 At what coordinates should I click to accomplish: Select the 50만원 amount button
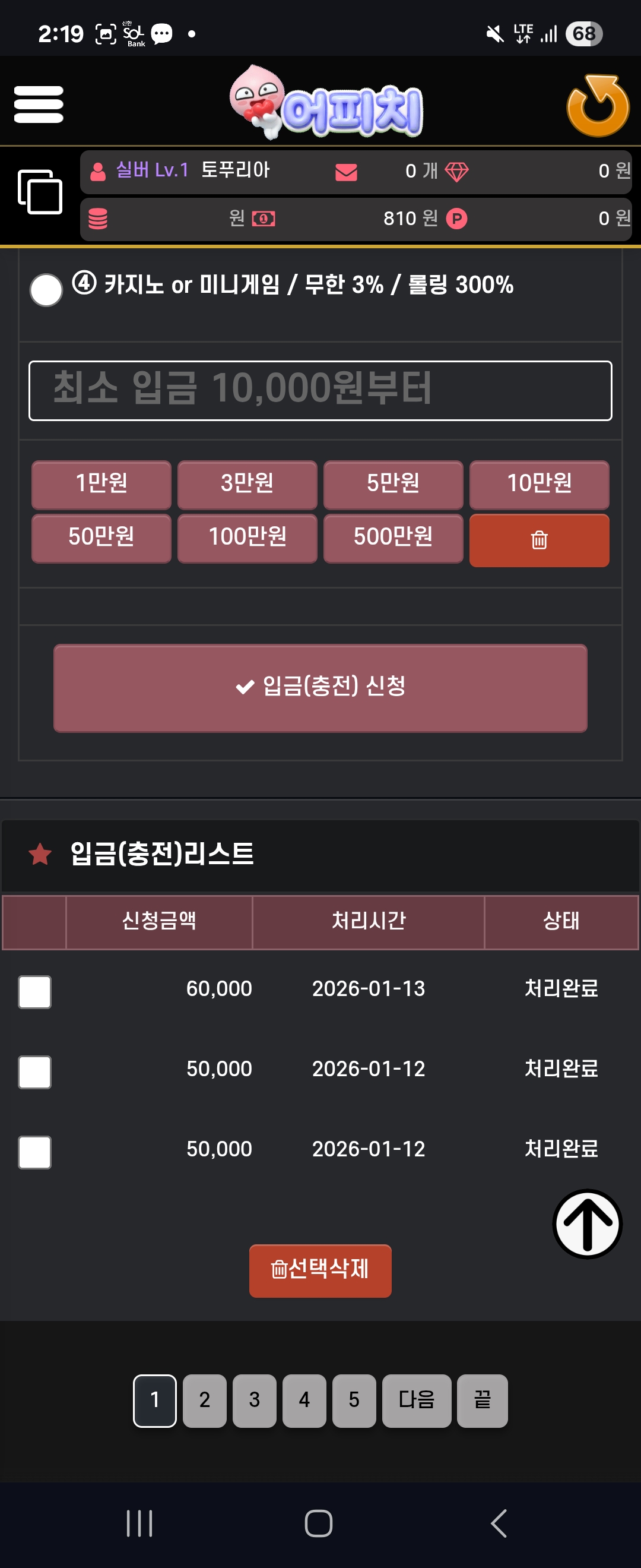101,538
